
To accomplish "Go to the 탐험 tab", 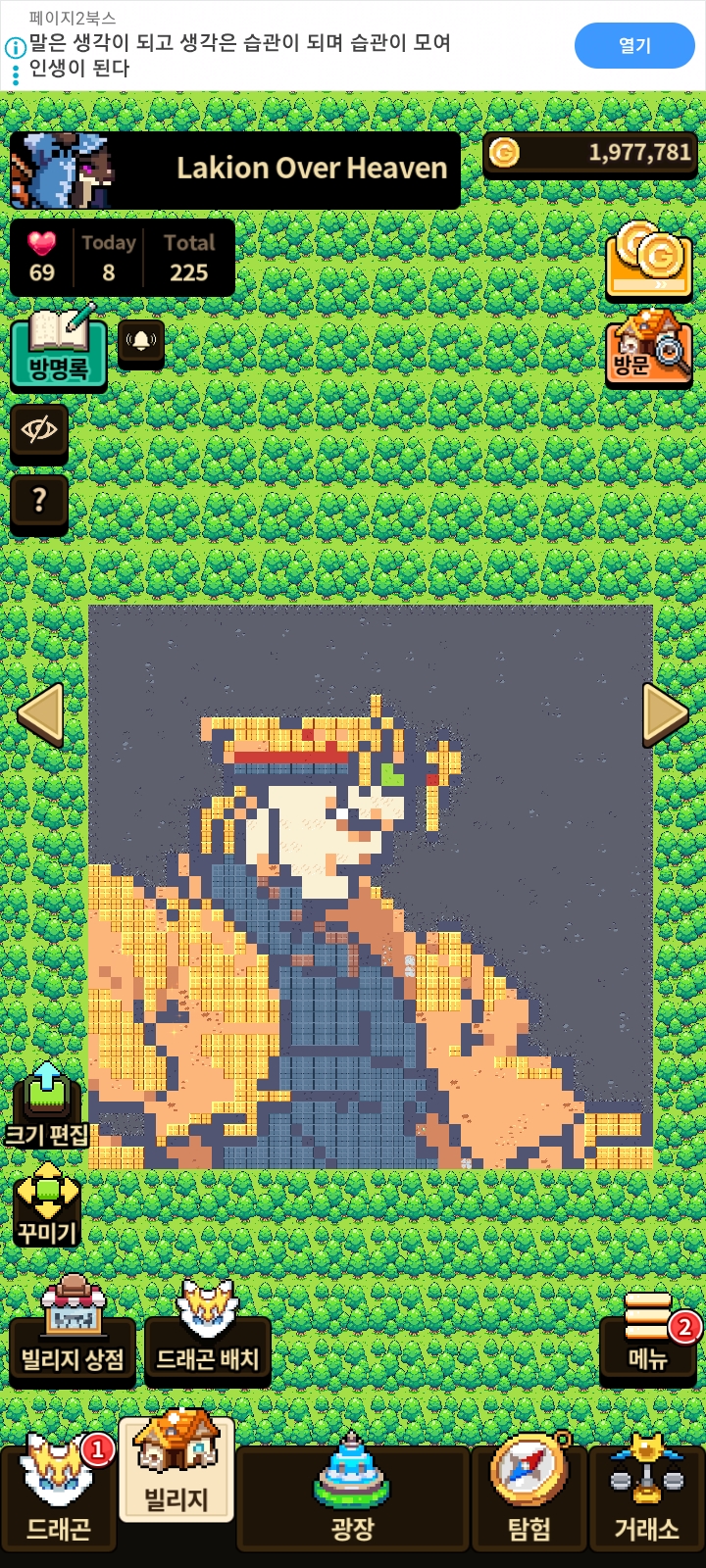I will point(529,1494).
